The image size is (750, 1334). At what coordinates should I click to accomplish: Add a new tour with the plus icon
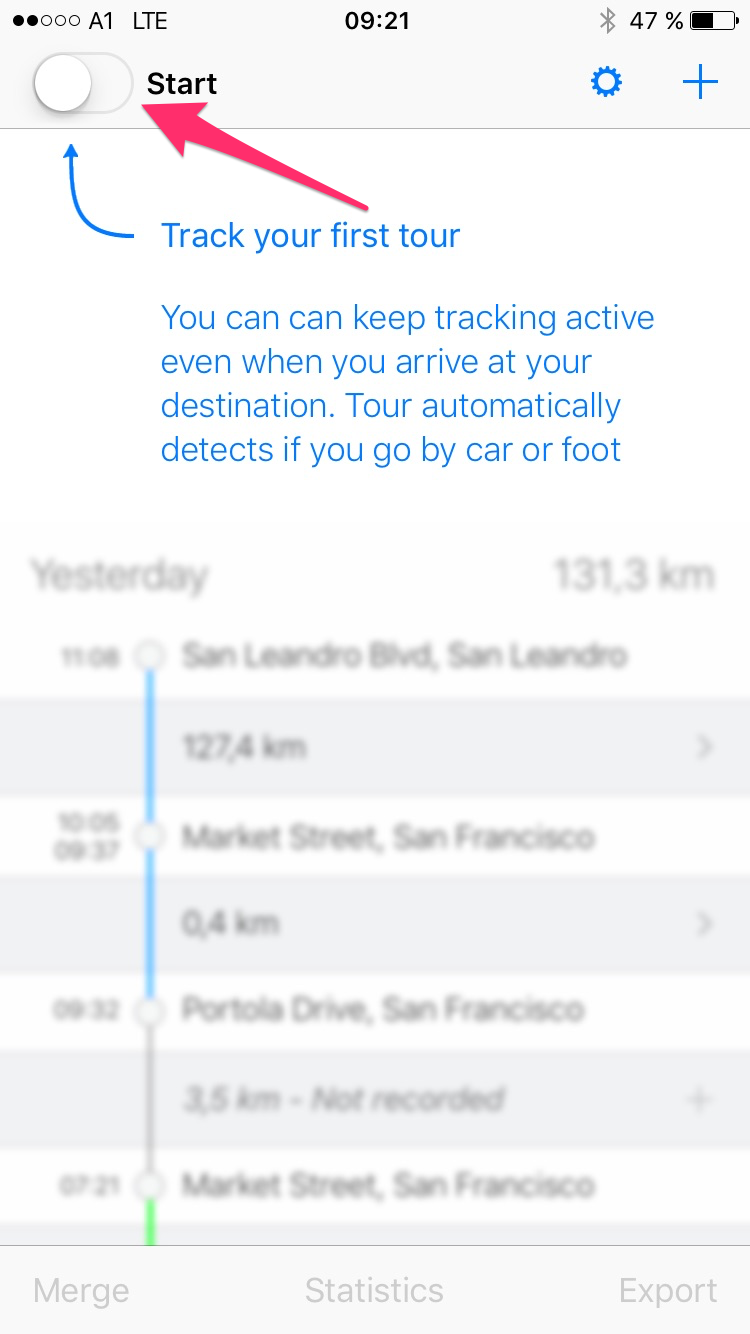click(700, 83)
